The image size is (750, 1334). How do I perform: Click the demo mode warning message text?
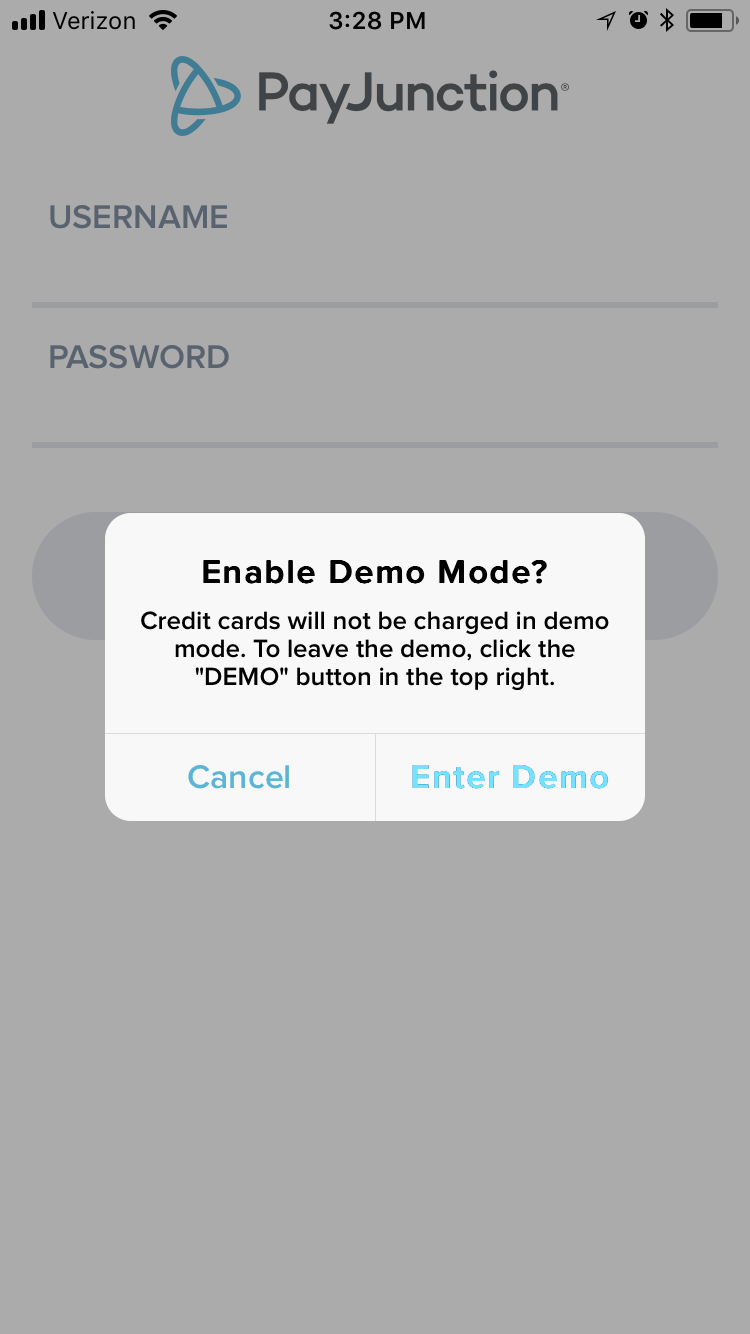(x=374, y=648)
